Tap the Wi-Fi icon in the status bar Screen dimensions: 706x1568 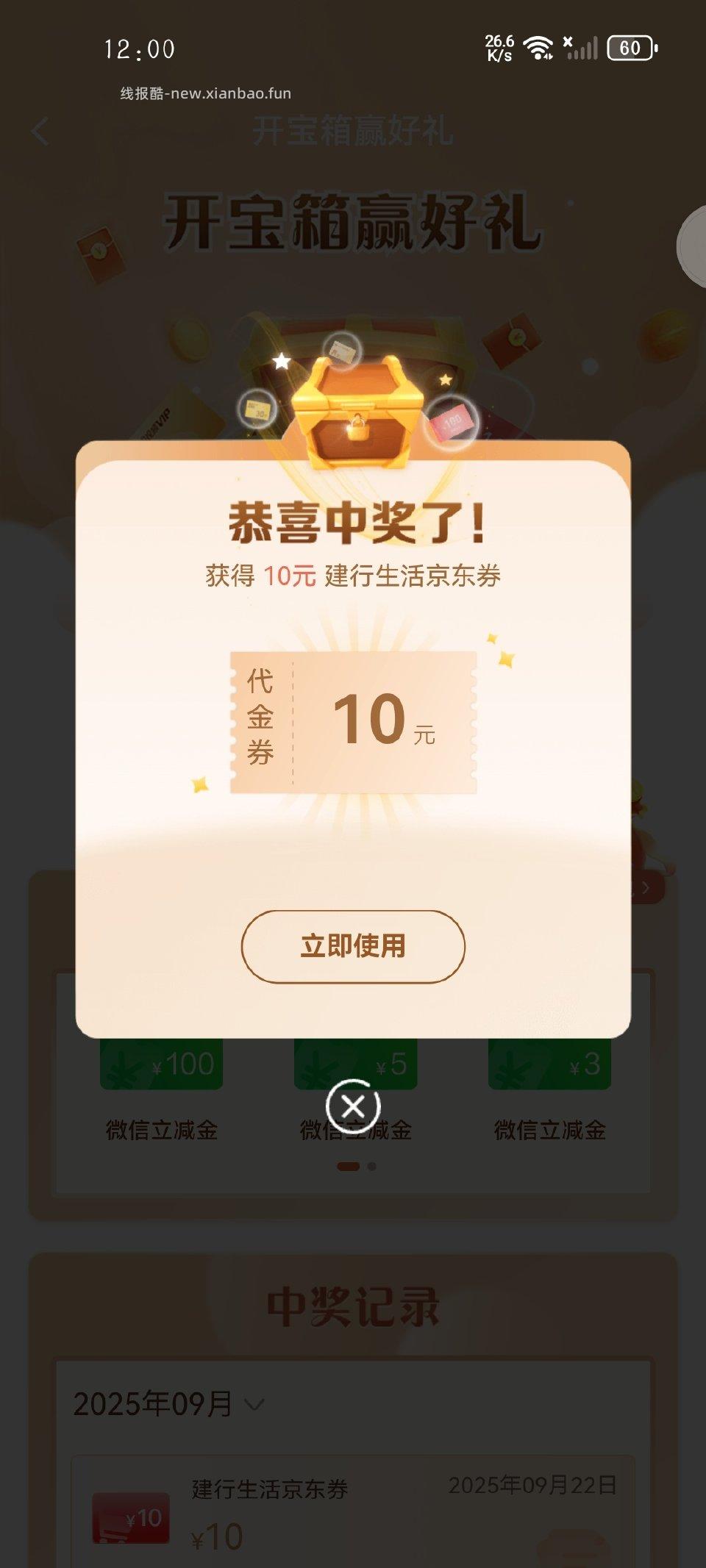coord(537,47)
